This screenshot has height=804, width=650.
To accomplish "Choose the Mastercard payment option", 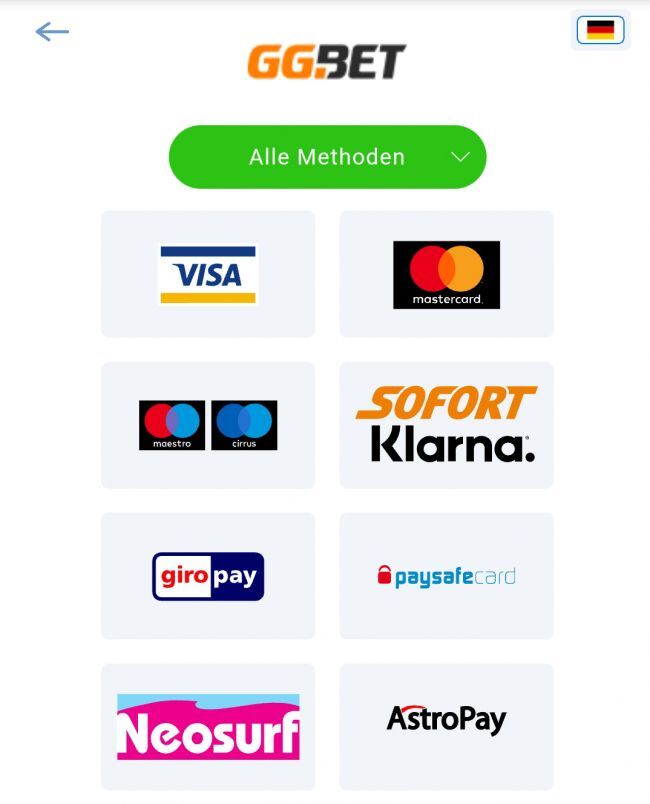I will (x=446, y=274).
